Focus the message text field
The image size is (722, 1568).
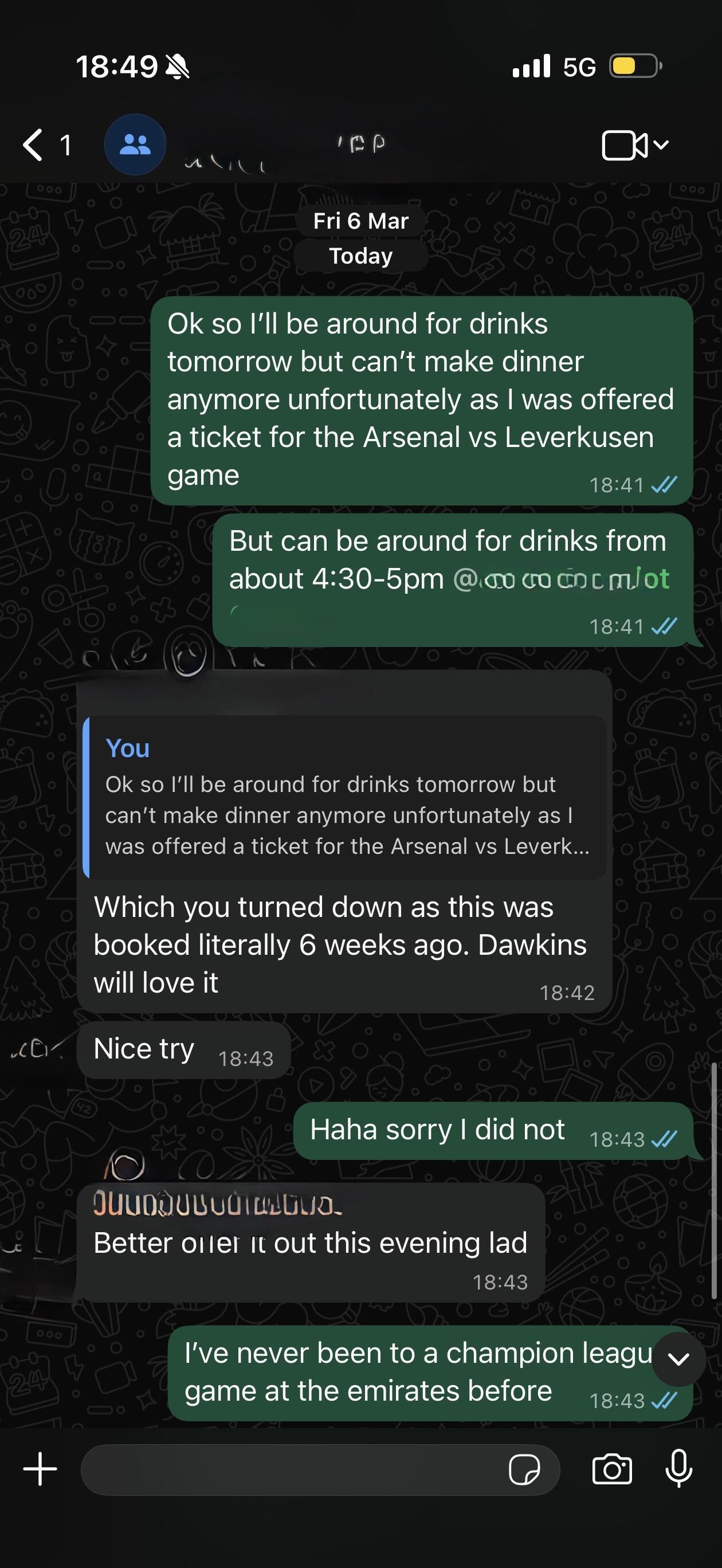(292, 1469)
